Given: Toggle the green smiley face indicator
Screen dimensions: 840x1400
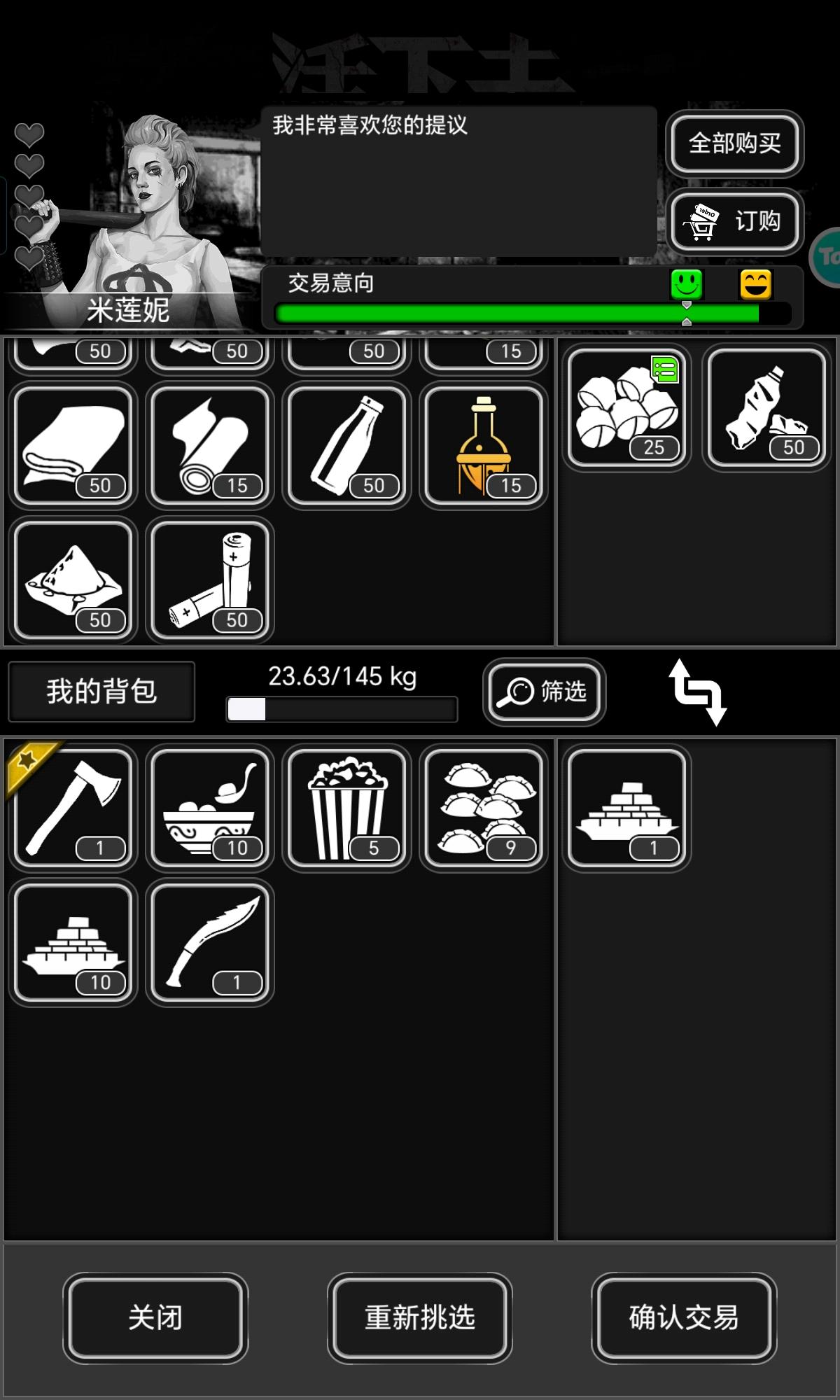Looking at the screenshot, I should coord(687,284).
